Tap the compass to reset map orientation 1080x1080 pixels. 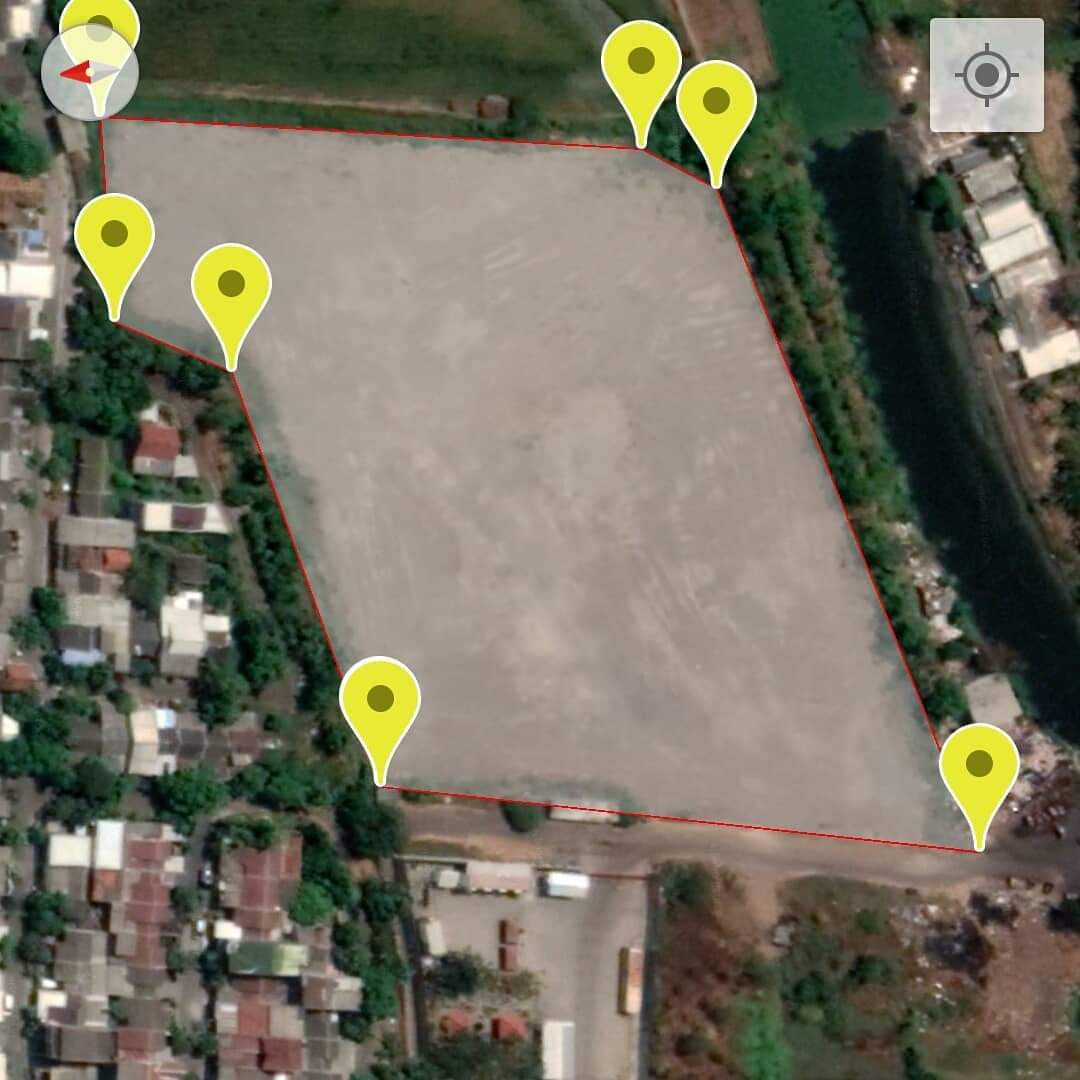(x=90, y=72)
